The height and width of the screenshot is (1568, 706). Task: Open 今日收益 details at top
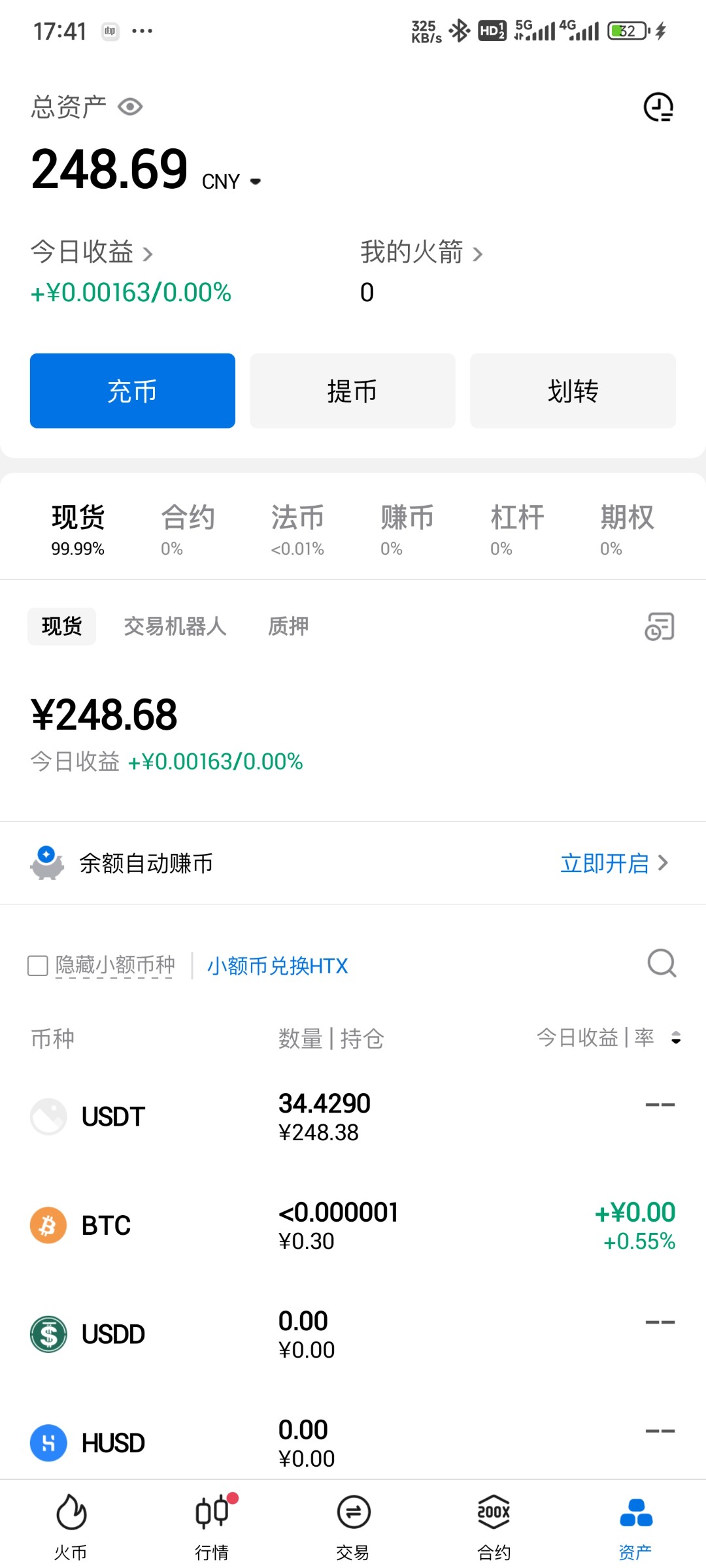(92, 252)
